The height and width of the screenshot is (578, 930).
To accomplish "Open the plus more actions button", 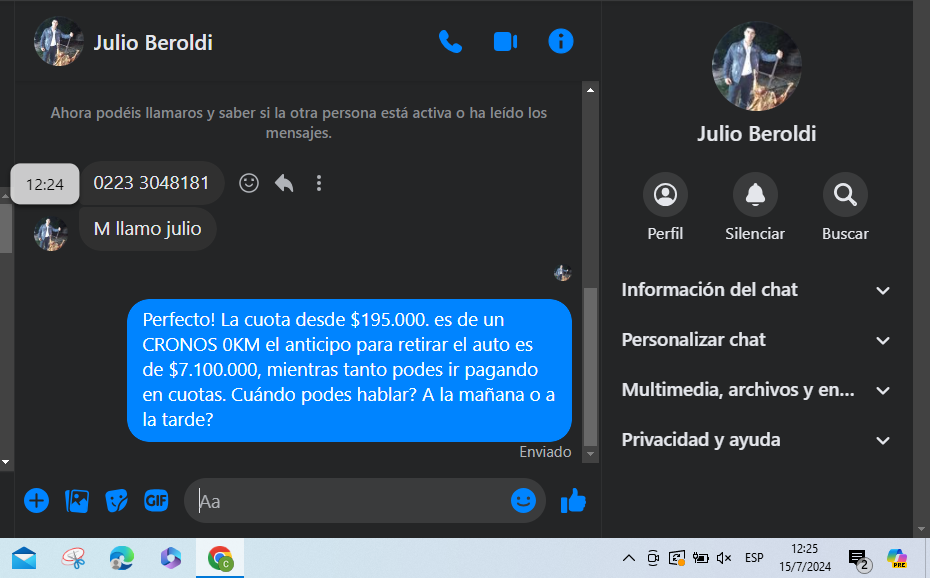I will [x=37, y=501].
